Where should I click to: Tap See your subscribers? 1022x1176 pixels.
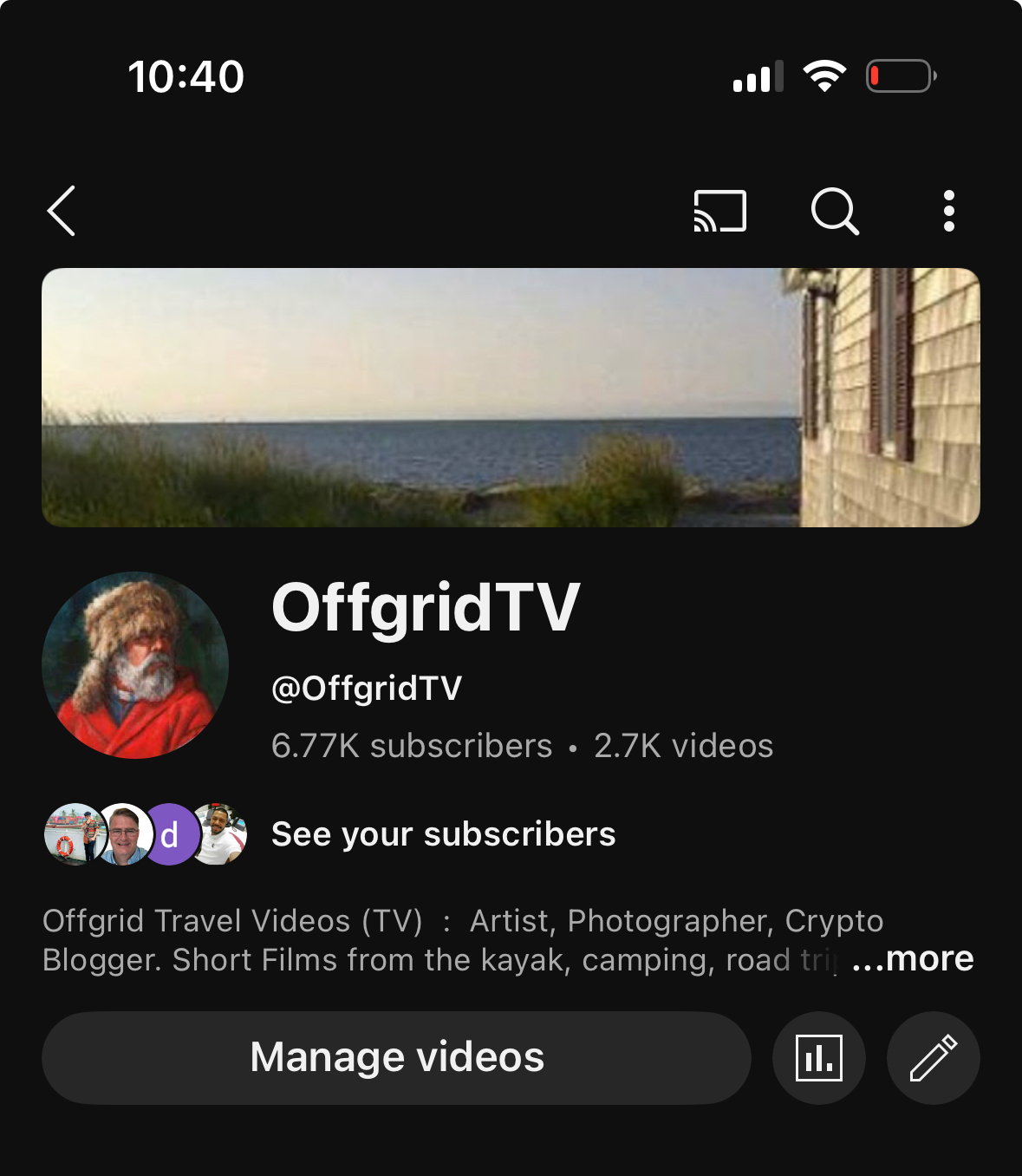pyautogui.click(x=443, y=834)
